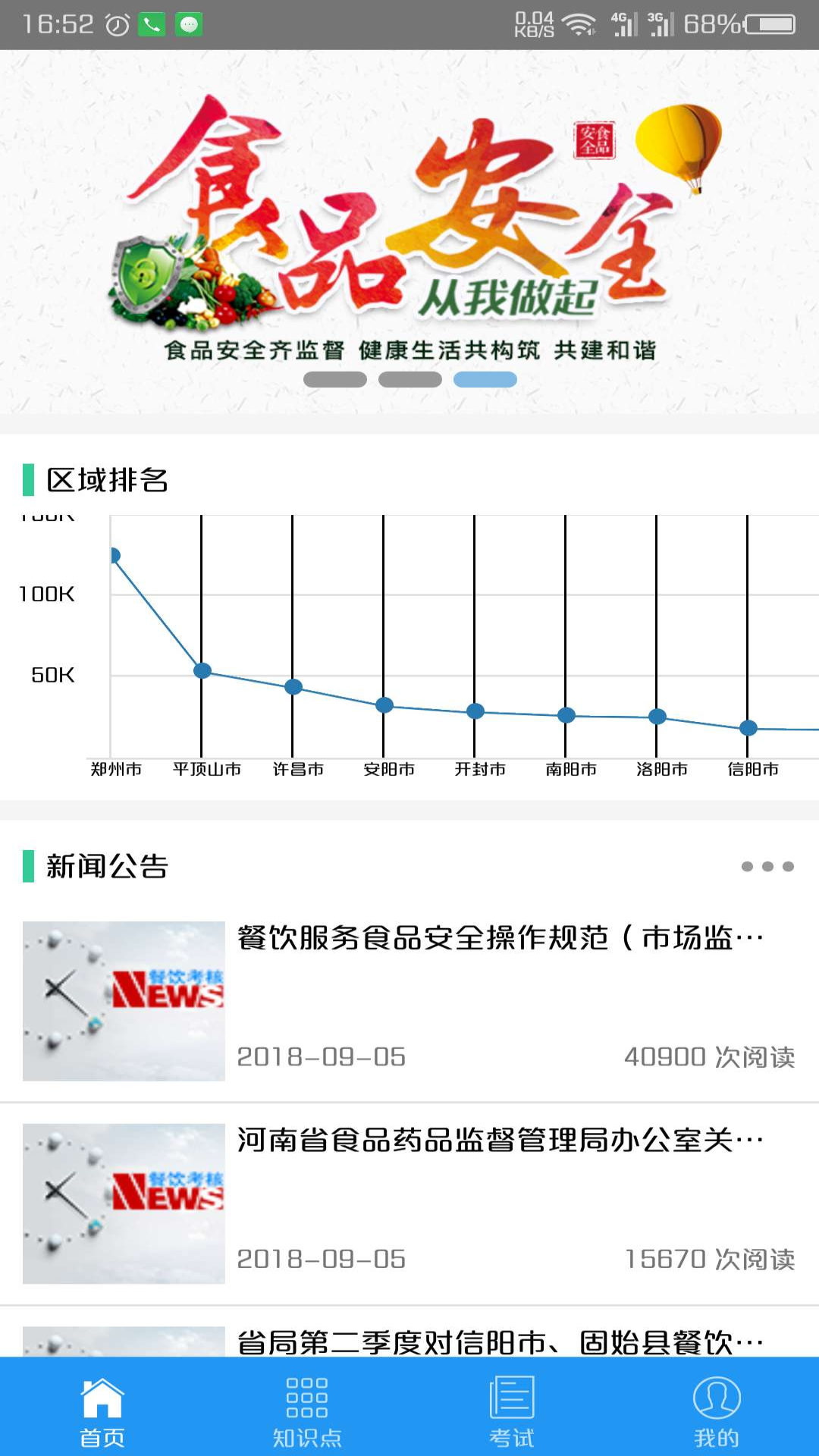Open more 新闻公告 via three-dot icon
819x1456 pixels.
point(767,866)
